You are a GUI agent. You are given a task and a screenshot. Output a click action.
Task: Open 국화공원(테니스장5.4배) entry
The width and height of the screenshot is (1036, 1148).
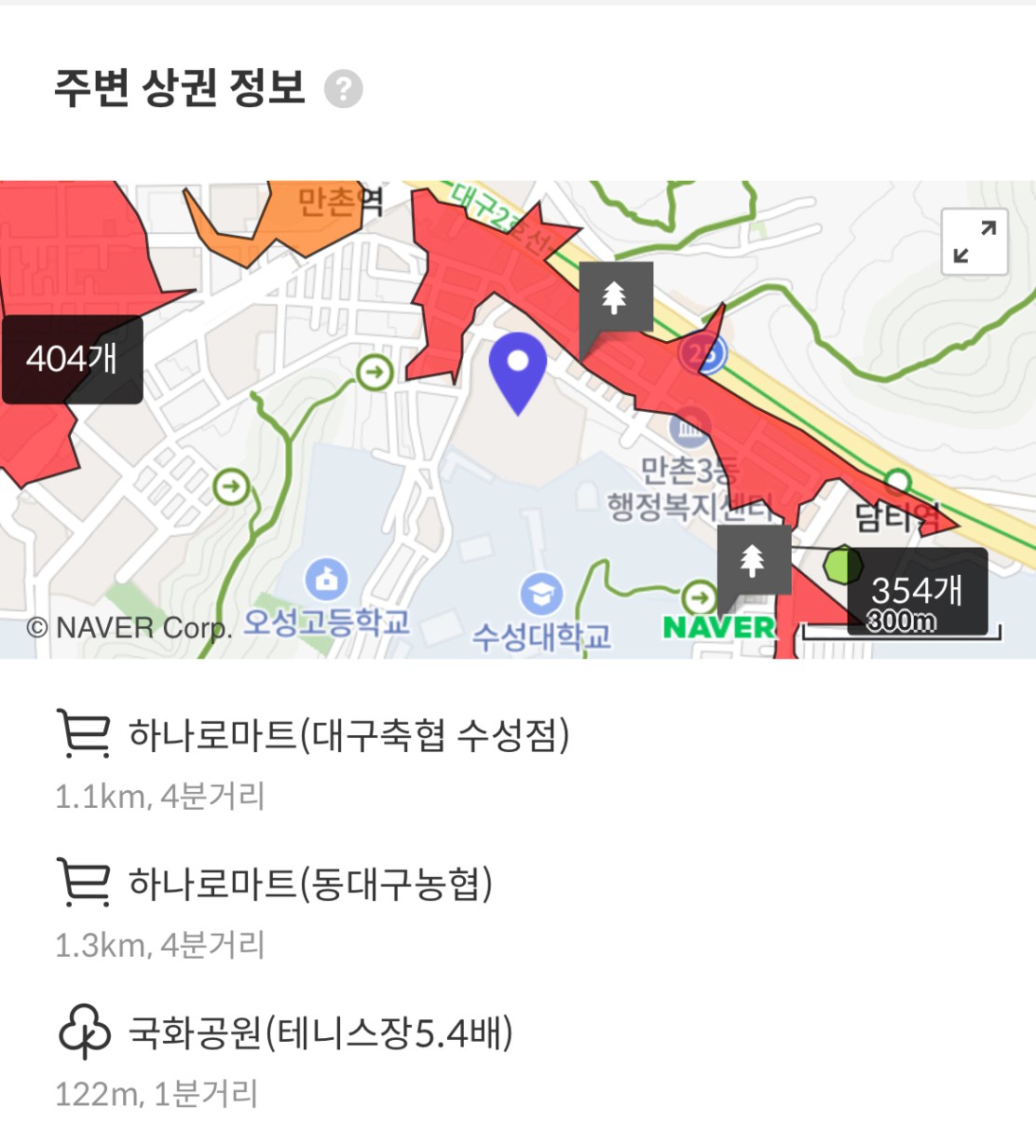click(320, 1033)
